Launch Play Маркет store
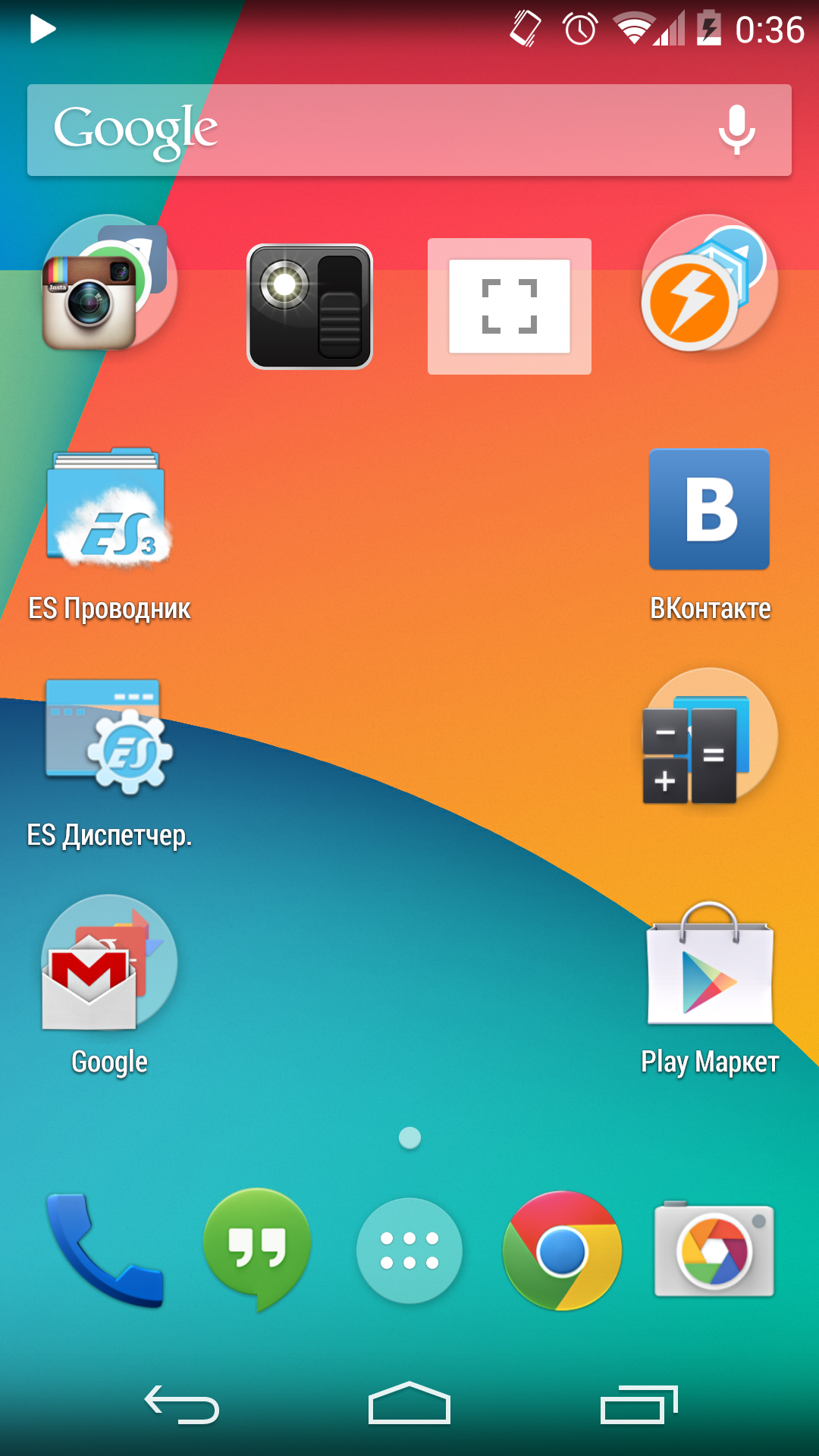The image size is (819, 1456). point(709,963)
